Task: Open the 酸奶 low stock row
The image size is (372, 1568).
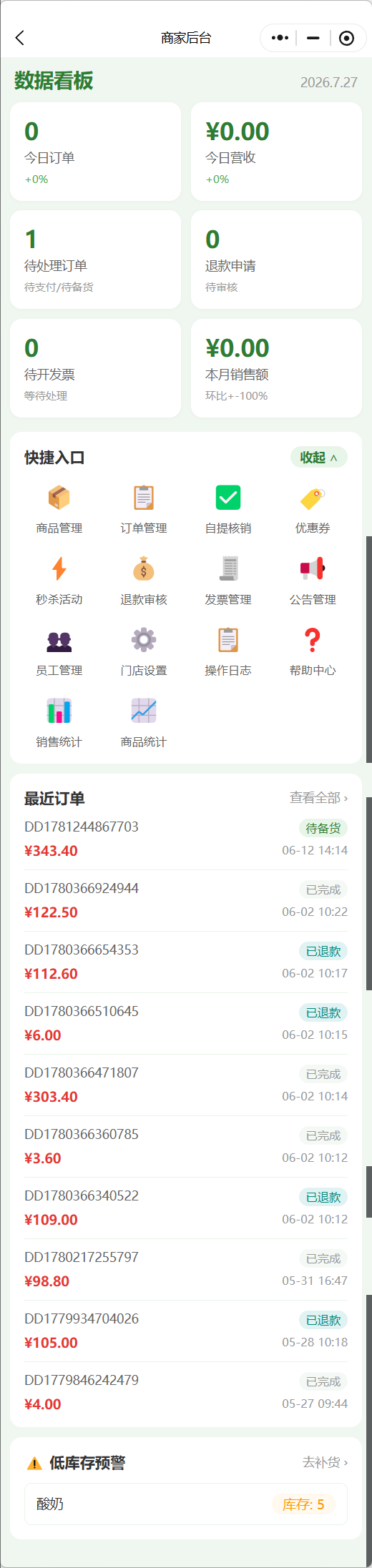Action: 186,1504
